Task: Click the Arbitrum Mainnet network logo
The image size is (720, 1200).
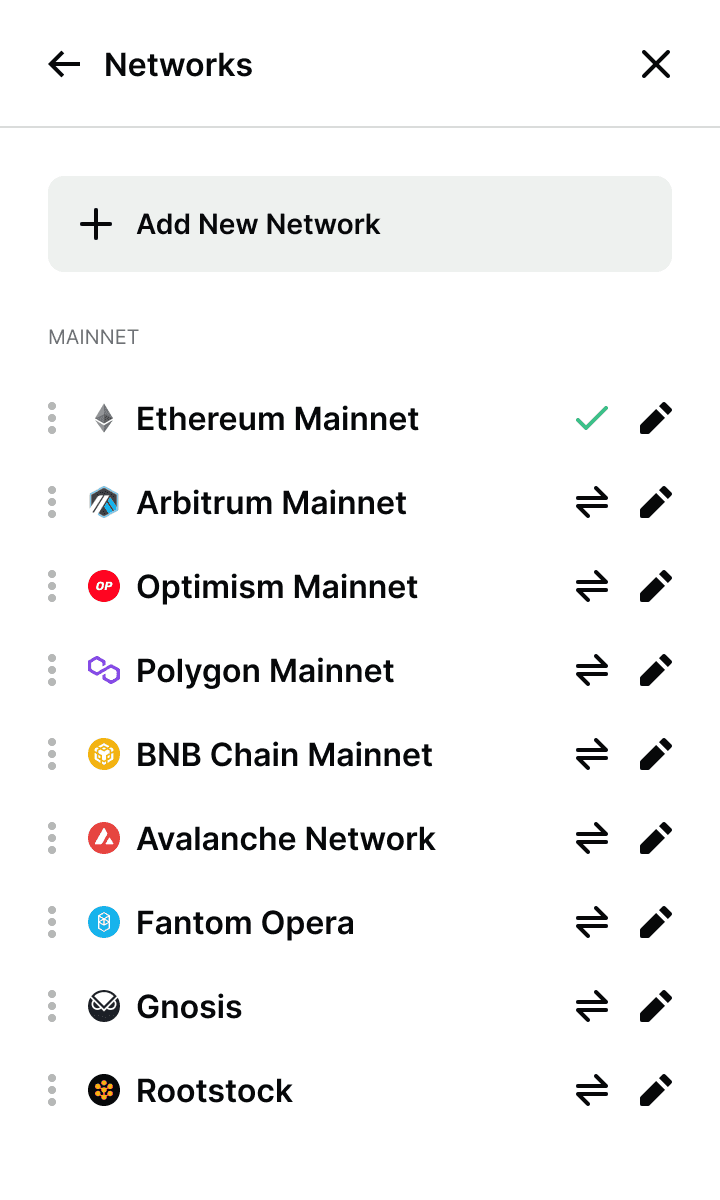Action: [x=104, y=502]
